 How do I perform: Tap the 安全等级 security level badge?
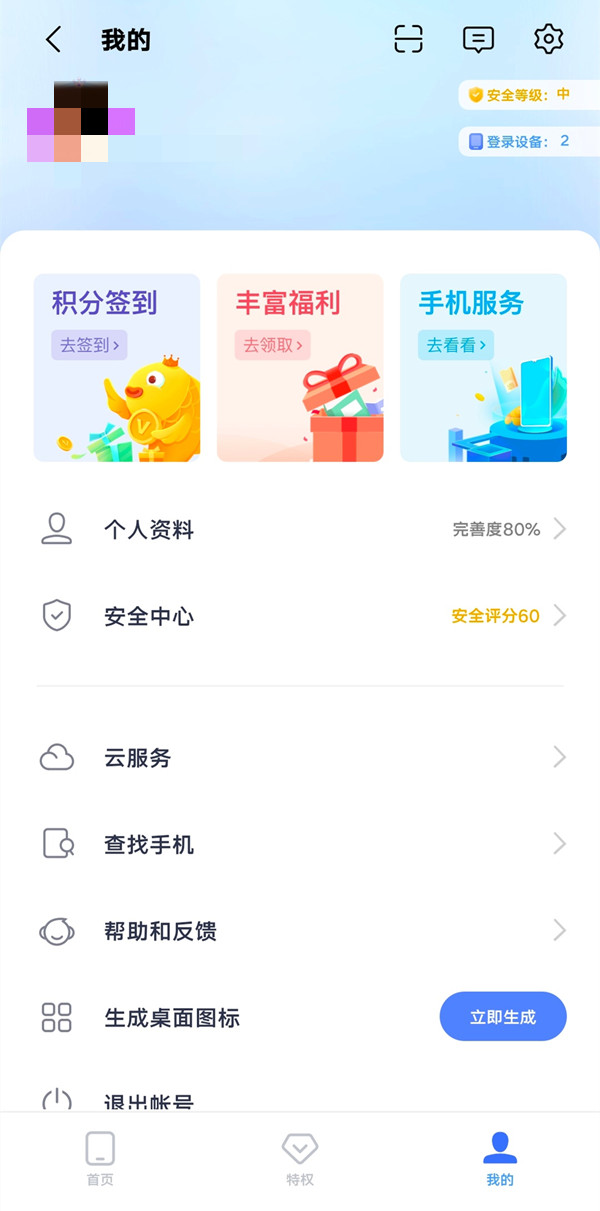pos(520,95)
